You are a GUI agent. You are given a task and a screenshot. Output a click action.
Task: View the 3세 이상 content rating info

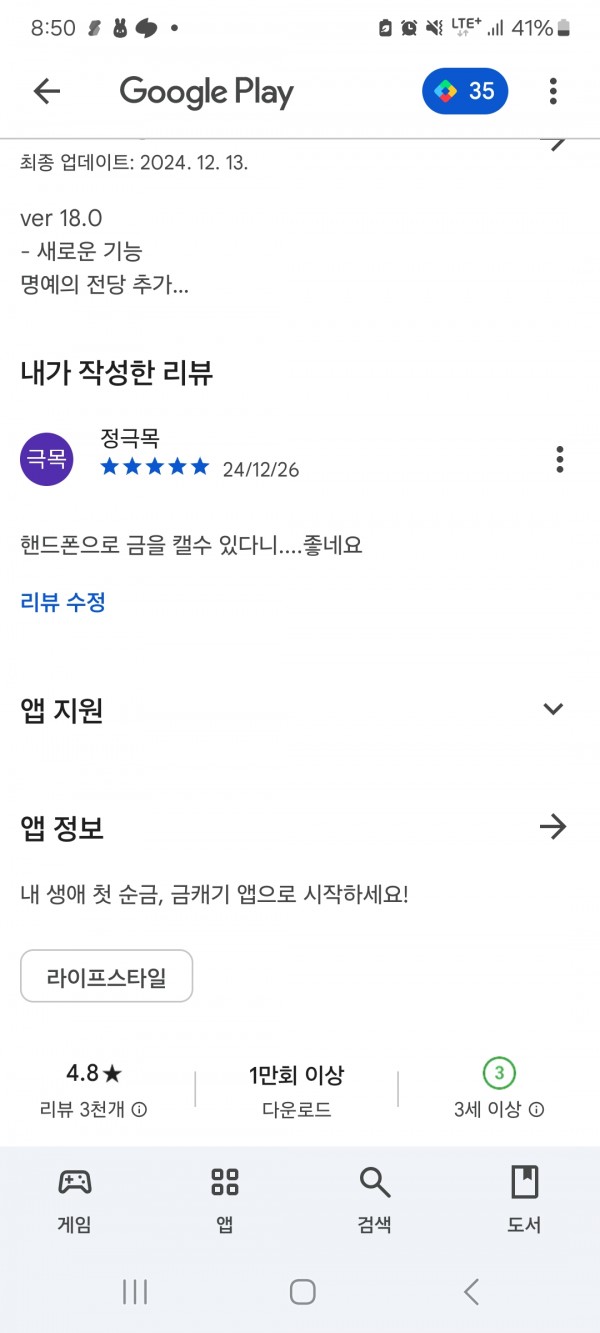pyautogui.click(x=499, y=1090)
